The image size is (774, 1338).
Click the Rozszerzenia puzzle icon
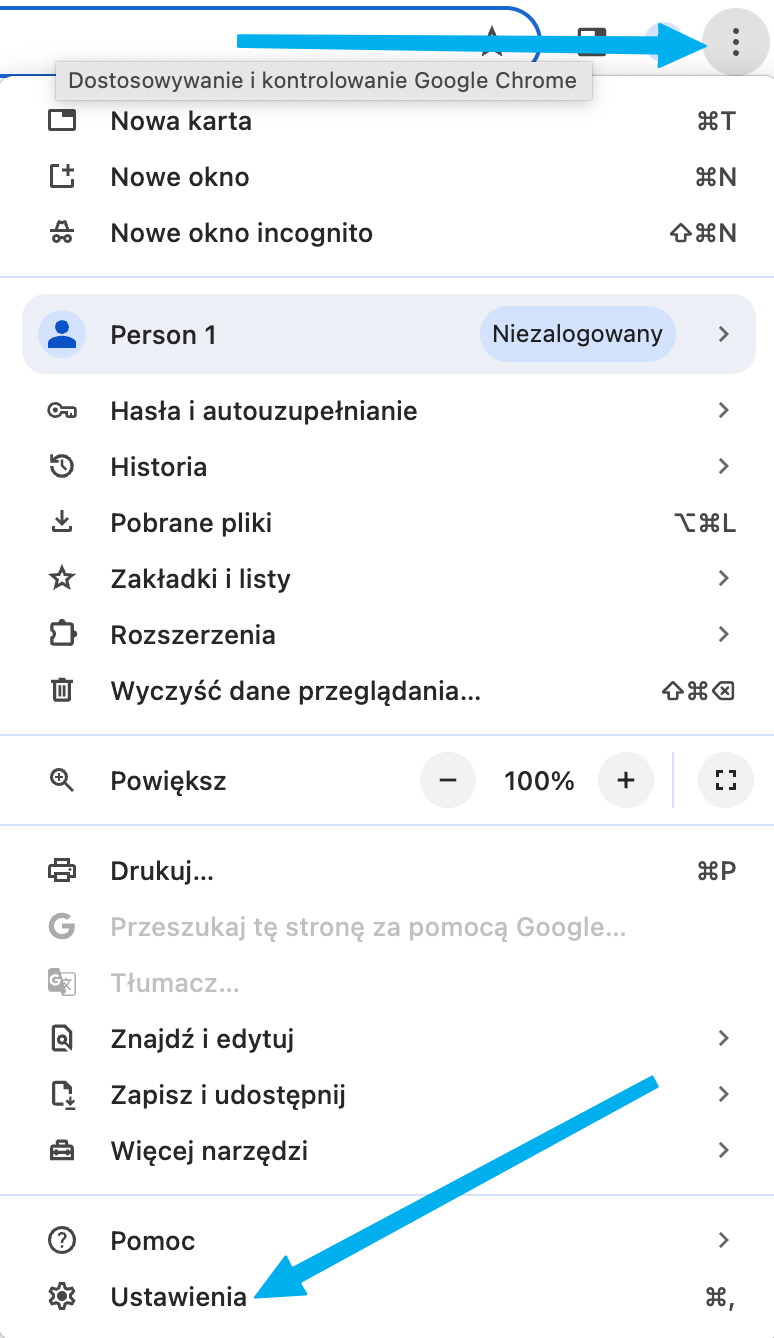click(62, 634)
